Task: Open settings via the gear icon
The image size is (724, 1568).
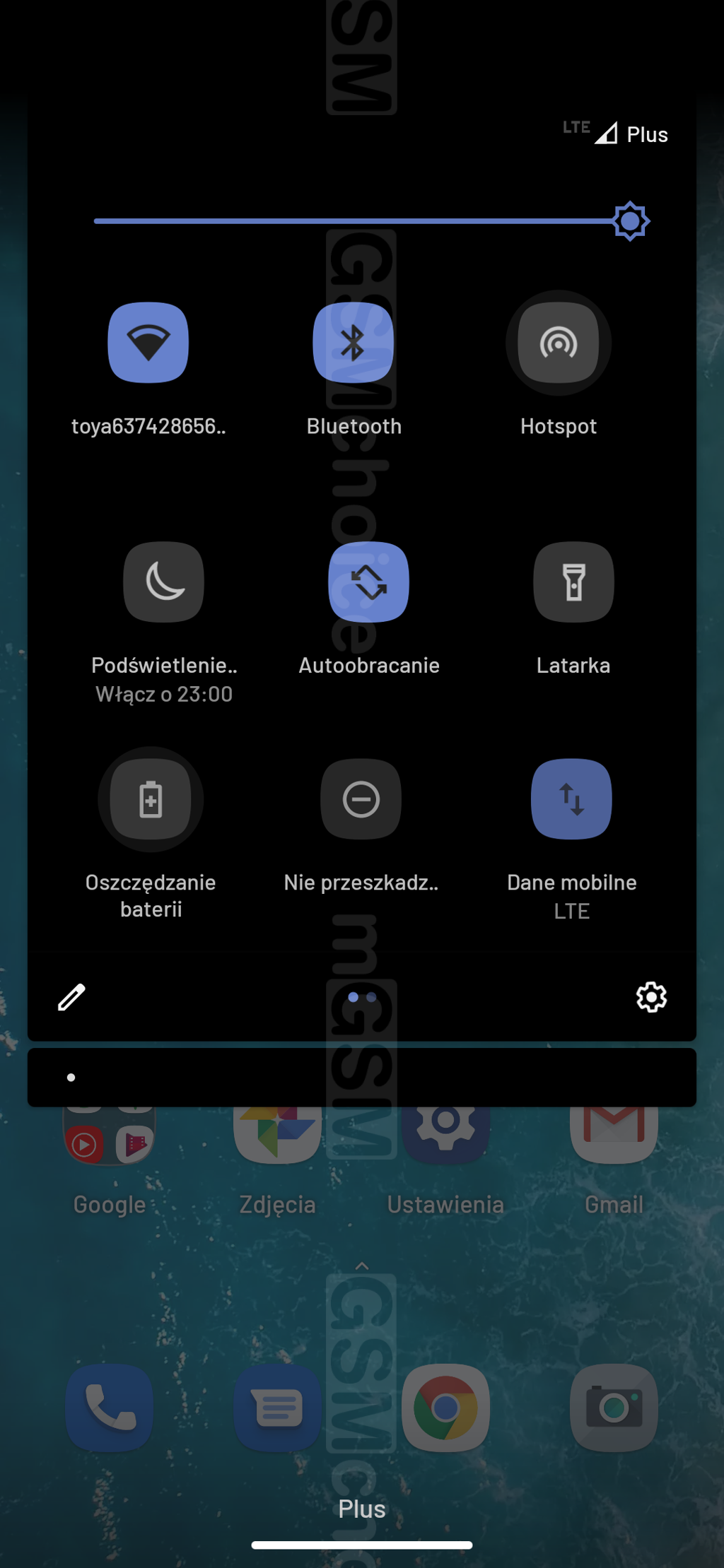Action: 651,997
